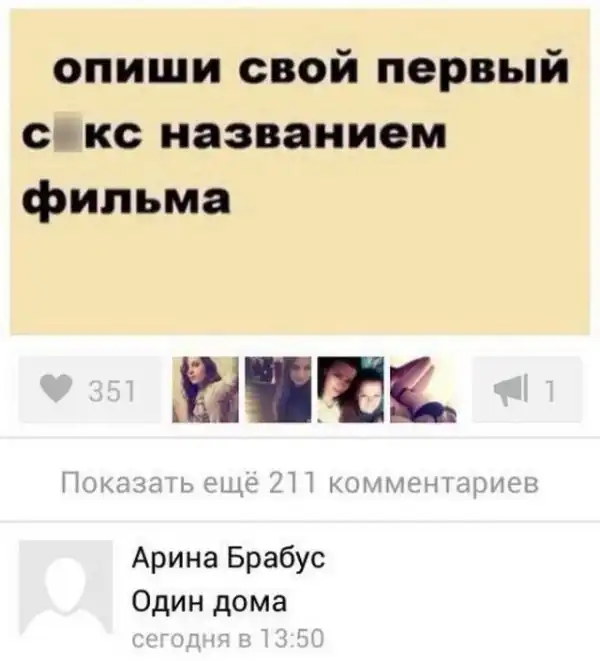Show 211 more comments

pos(298,485)
